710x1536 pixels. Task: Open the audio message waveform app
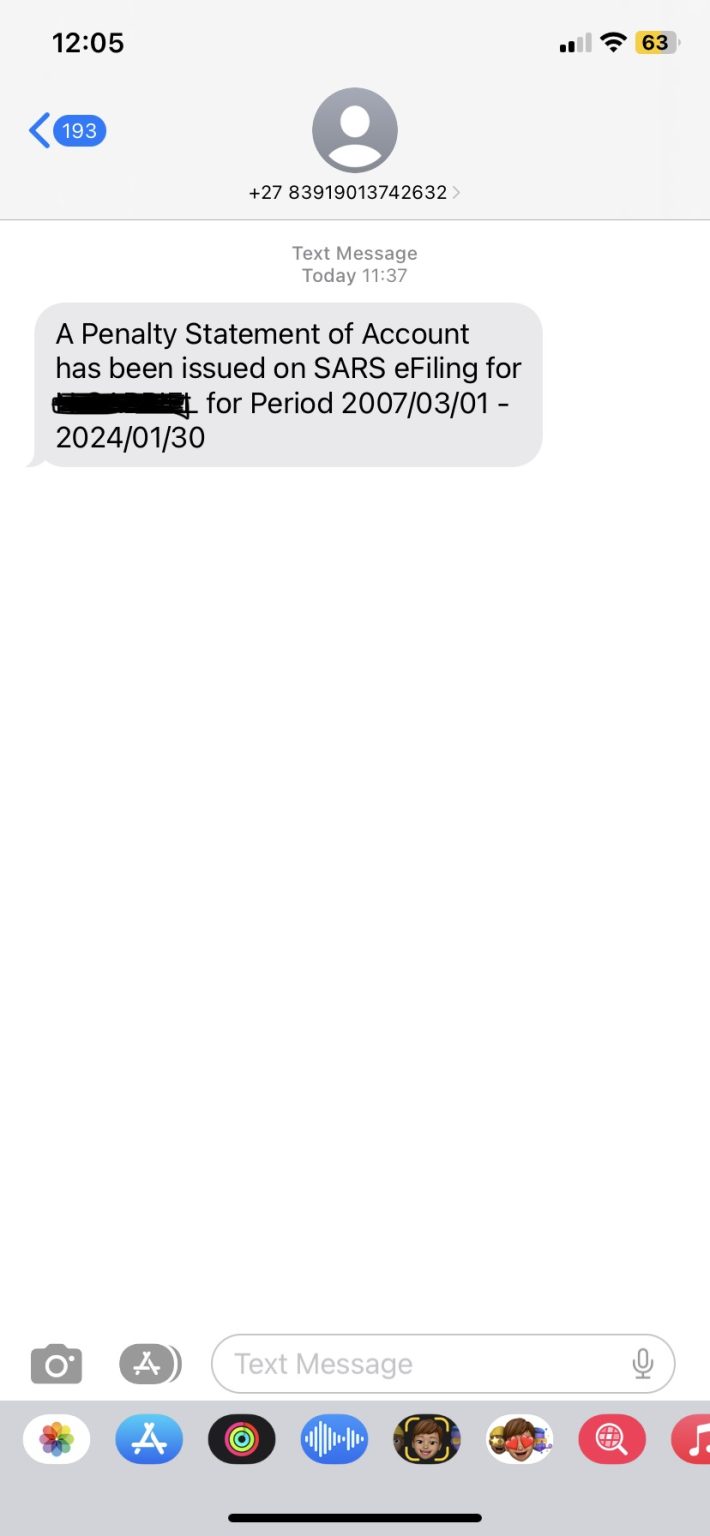click(x=334, y=1440)
